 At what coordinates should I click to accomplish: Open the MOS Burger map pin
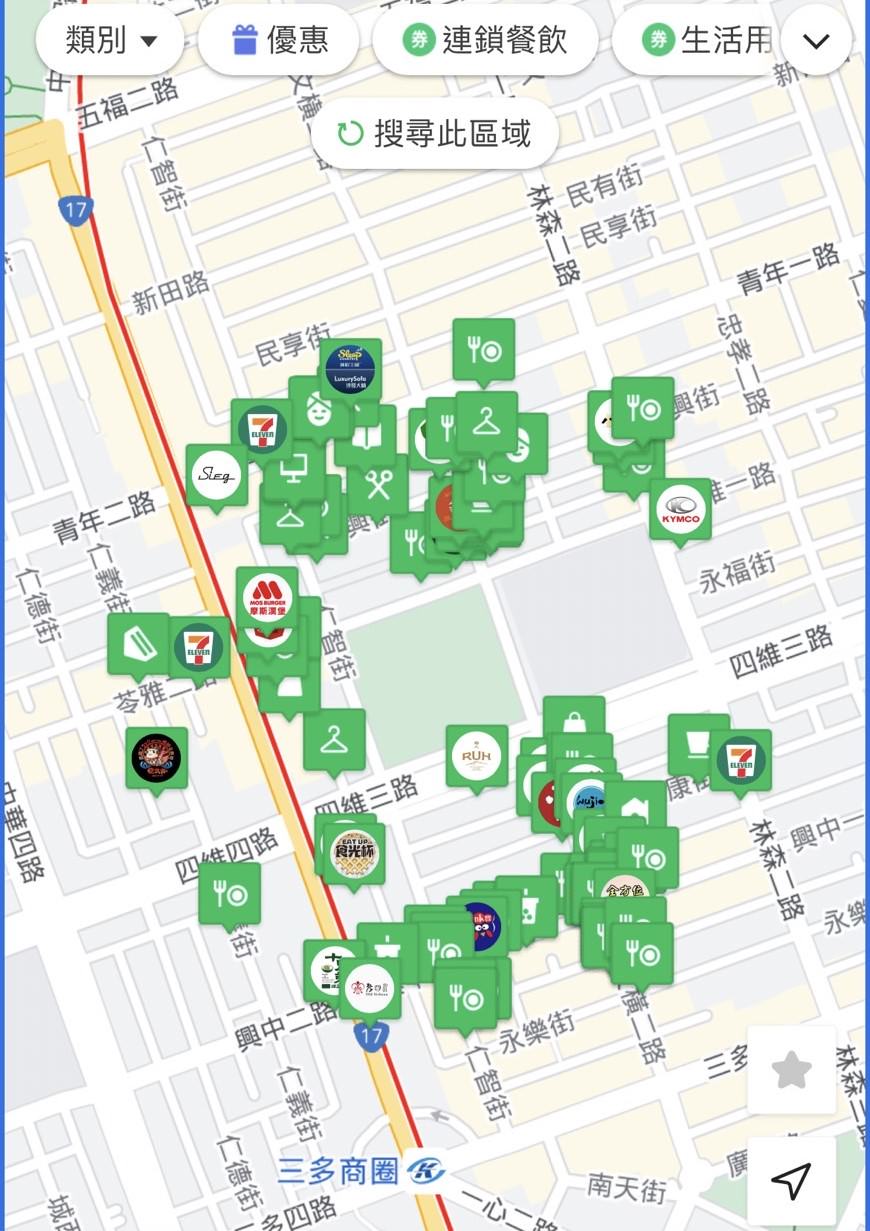(x=267, y=599)
